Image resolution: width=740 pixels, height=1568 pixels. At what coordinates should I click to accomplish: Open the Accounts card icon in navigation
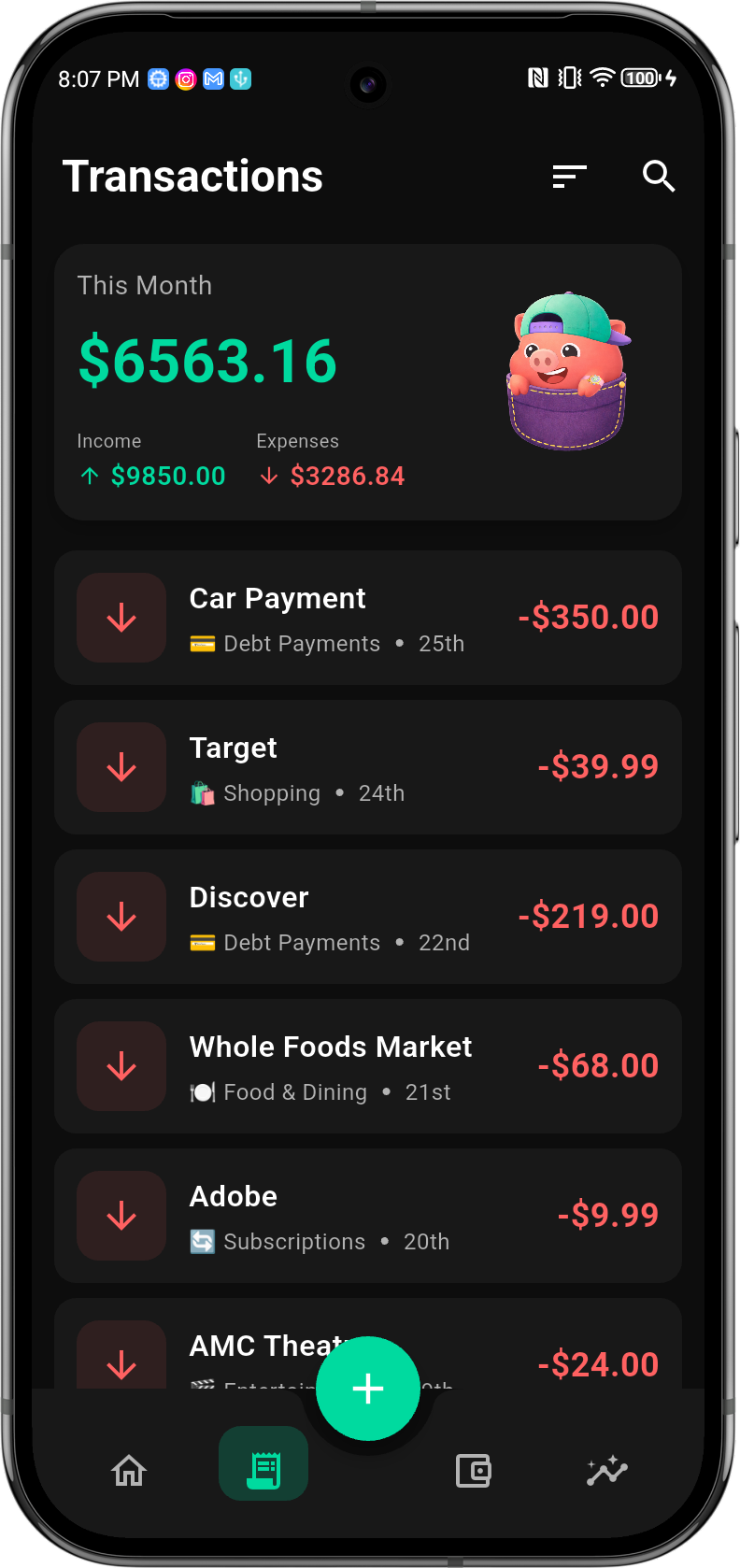tap(473, 1470)
